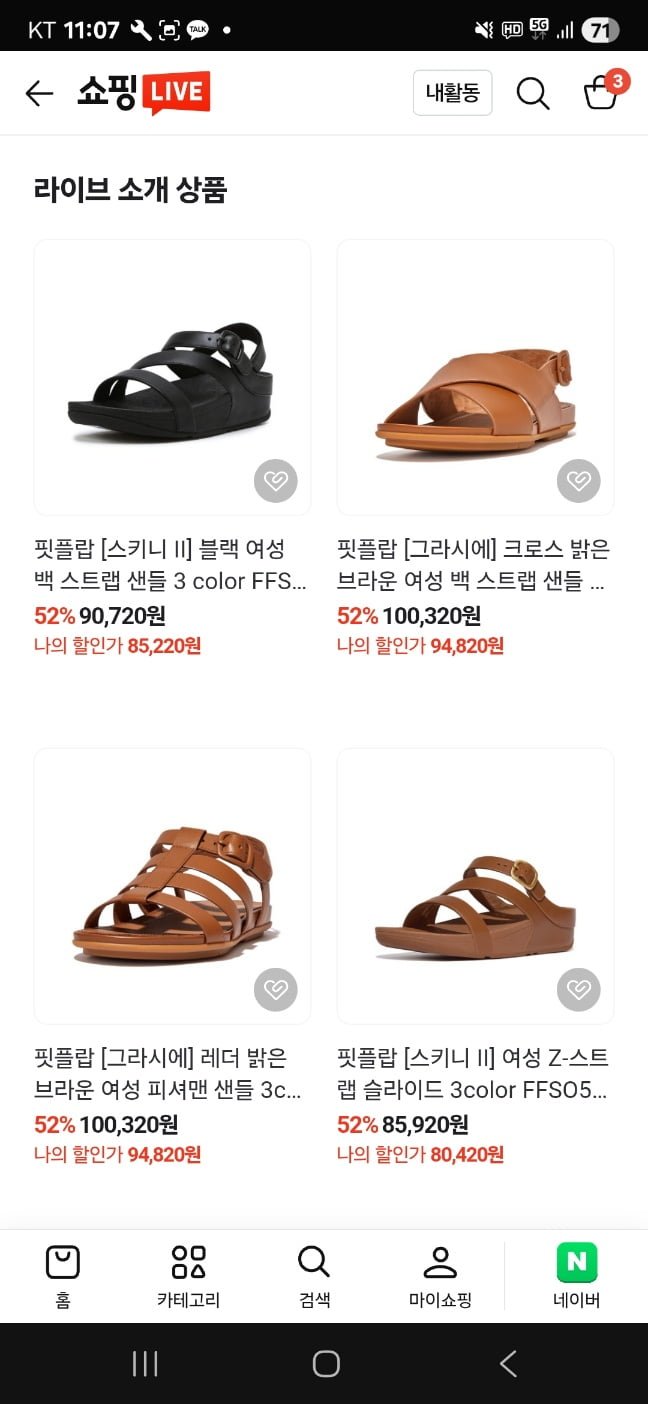
Task: Open the black 스키니 II back-strap sandal product
Action: pos(172,377)
